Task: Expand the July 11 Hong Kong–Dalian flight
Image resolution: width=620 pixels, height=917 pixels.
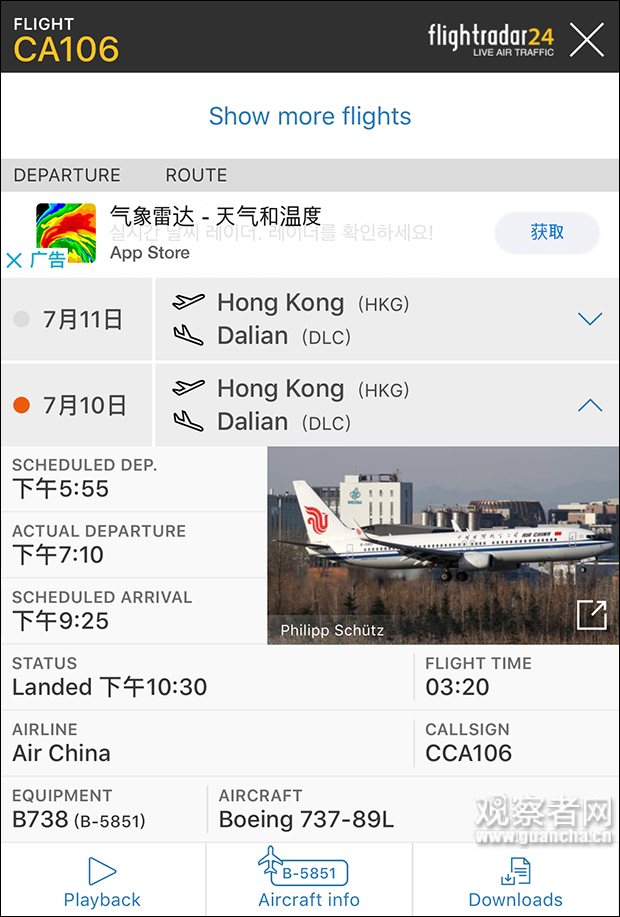Action: 590,319
